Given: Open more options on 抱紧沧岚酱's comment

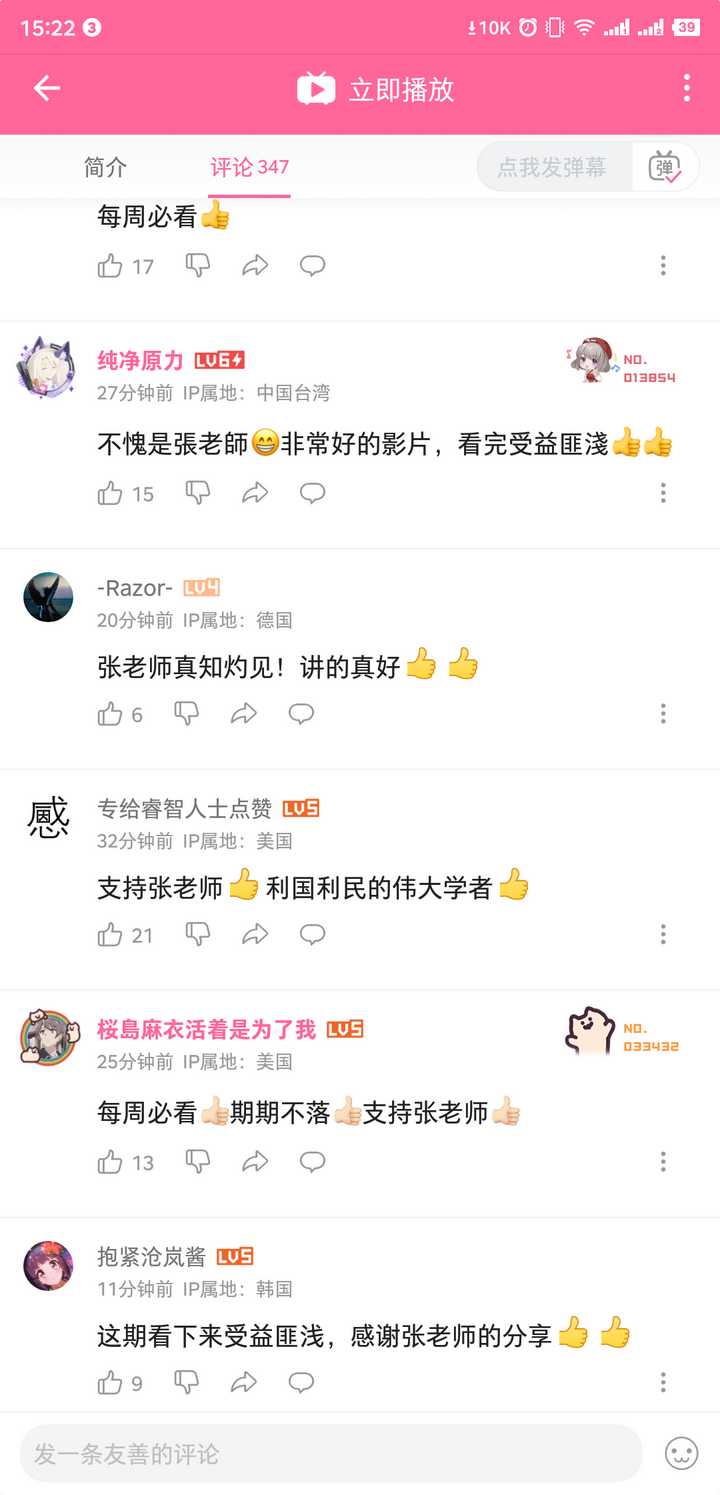Looking at the screenshot, I should coord(663,1383).
